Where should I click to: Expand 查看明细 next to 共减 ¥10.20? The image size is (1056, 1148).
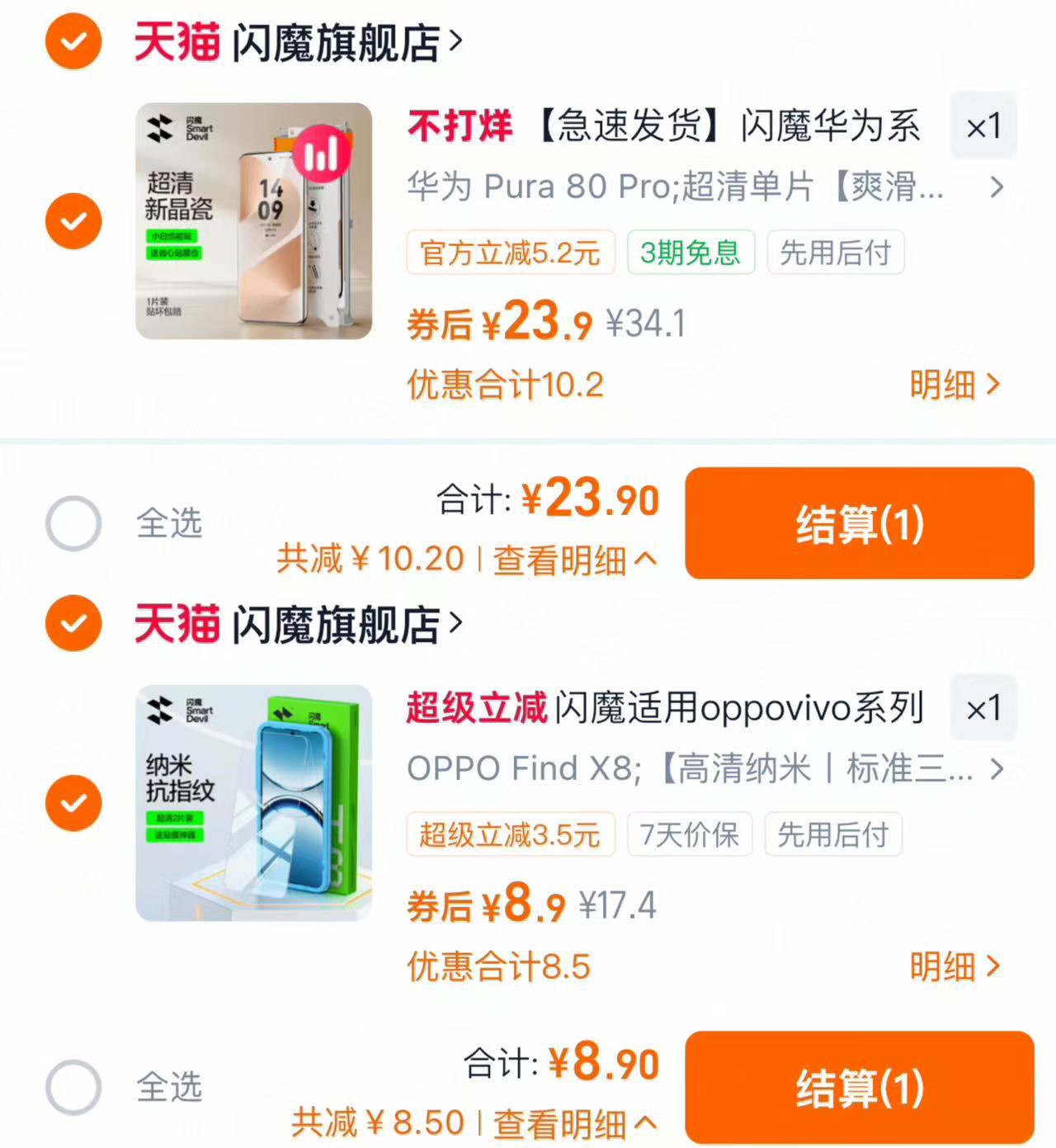(x=575, y=560)
